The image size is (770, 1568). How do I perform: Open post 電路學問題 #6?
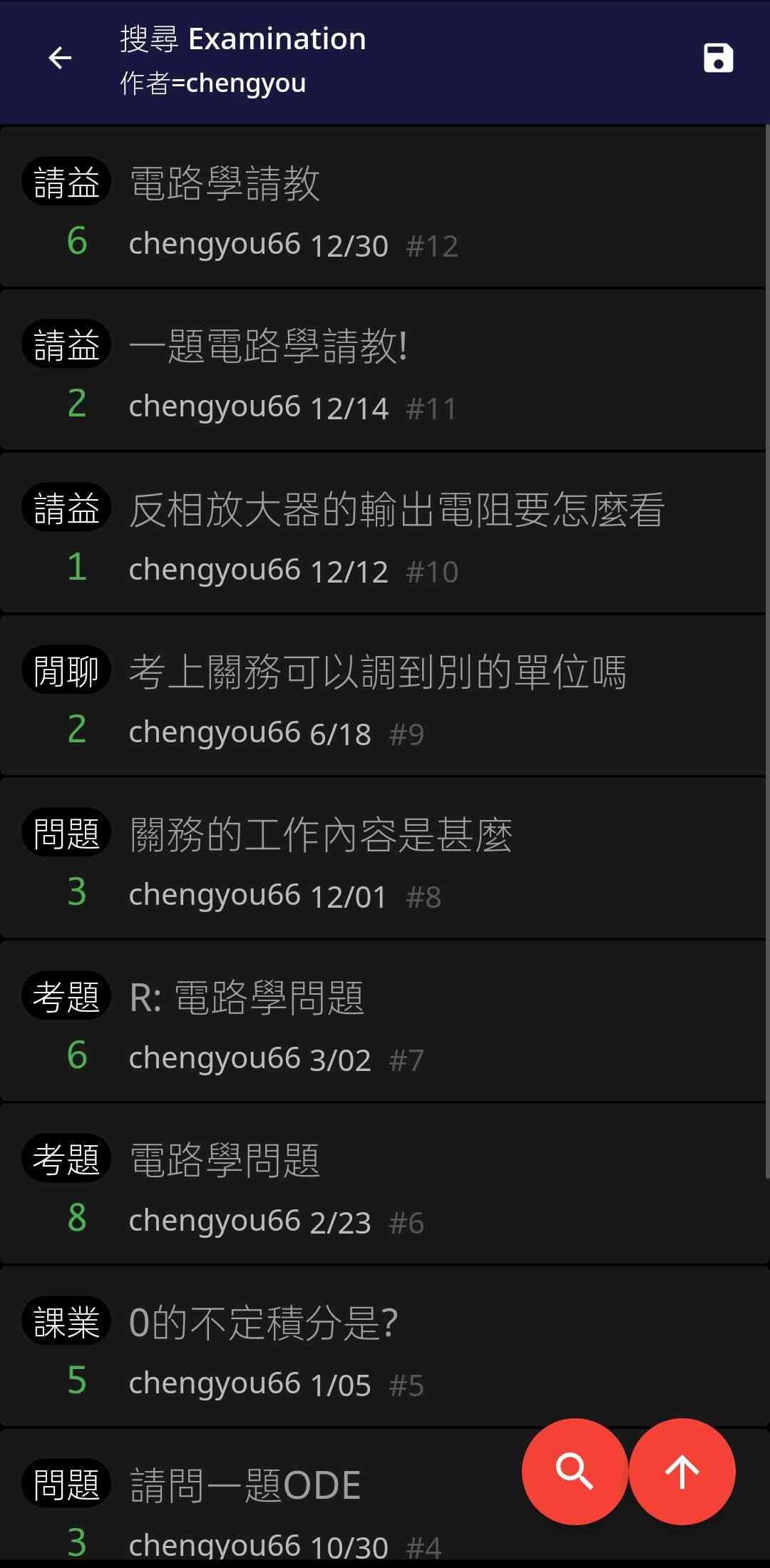point(383,1183)
